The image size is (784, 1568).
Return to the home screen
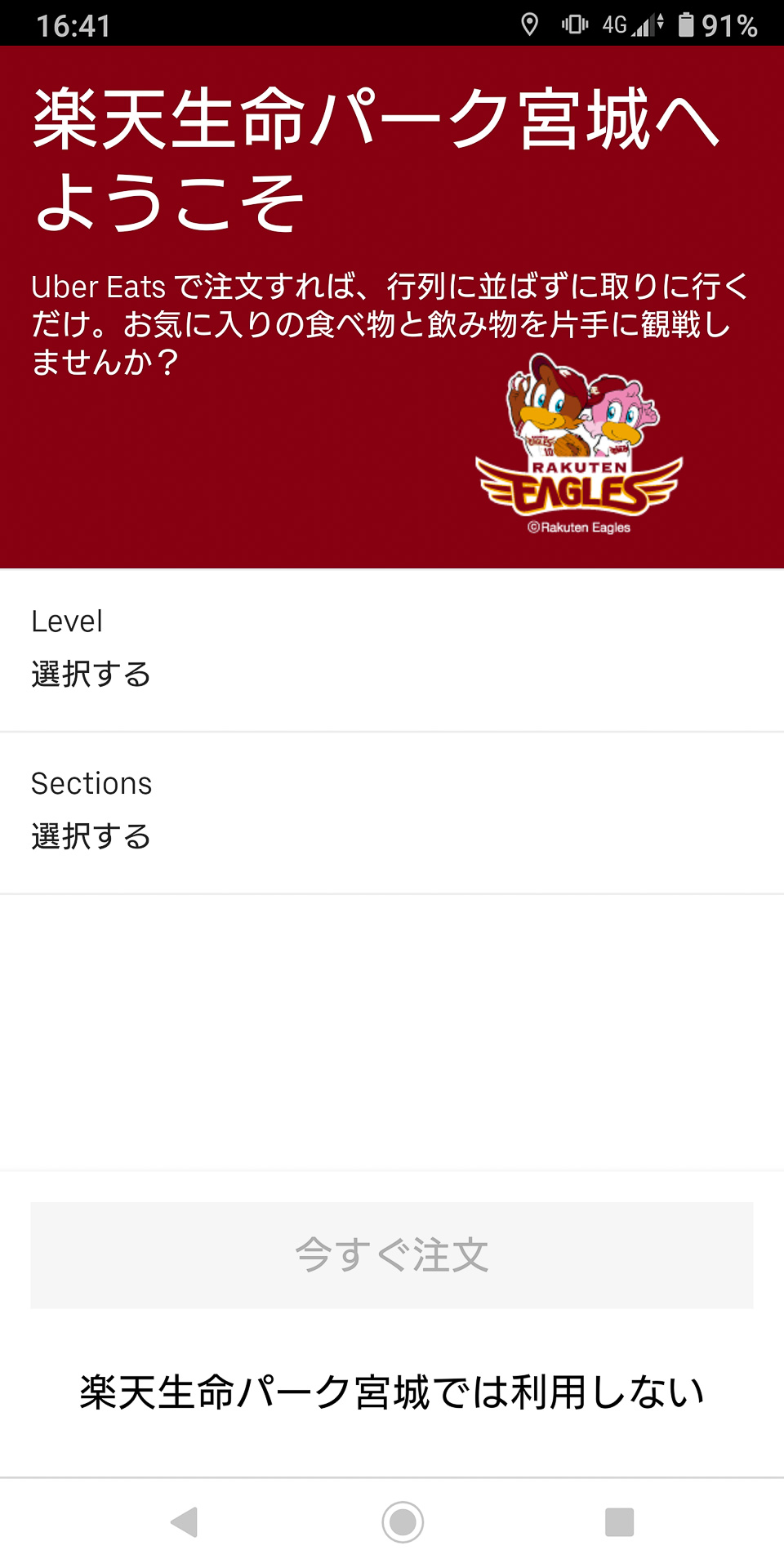coord(403,1522)
